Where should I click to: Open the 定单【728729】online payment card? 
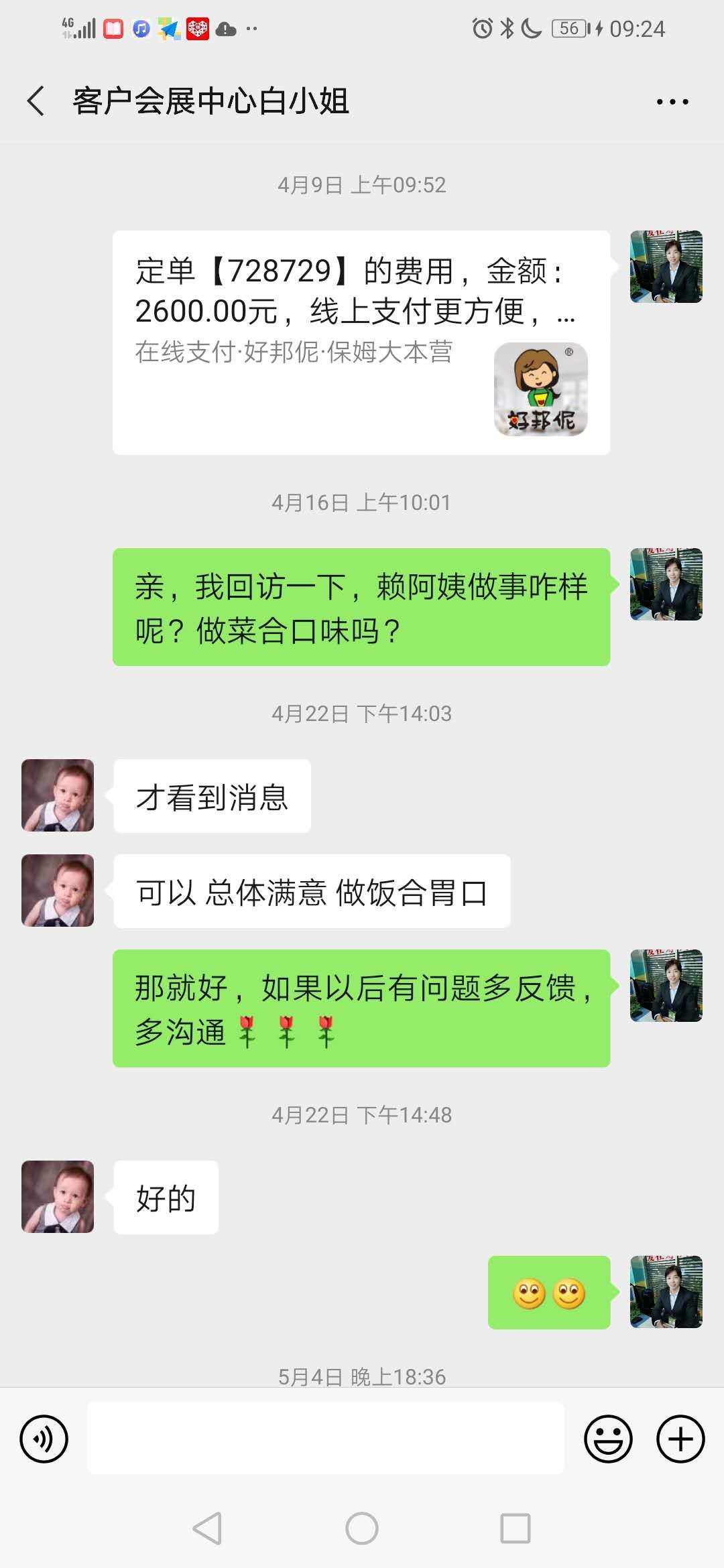tap(361, 342)
